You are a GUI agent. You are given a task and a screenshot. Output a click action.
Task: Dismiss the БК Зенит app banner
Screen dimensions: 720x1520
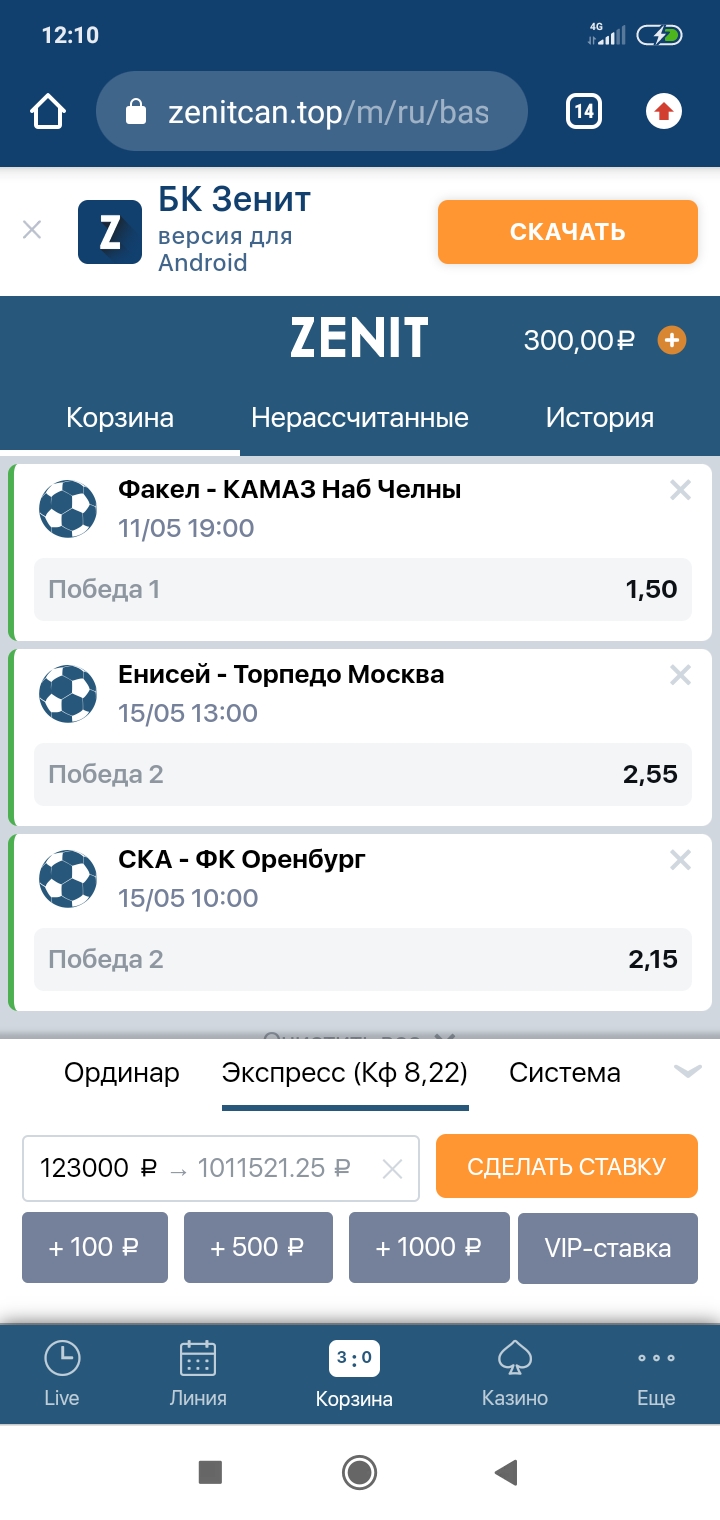(32, 231)
